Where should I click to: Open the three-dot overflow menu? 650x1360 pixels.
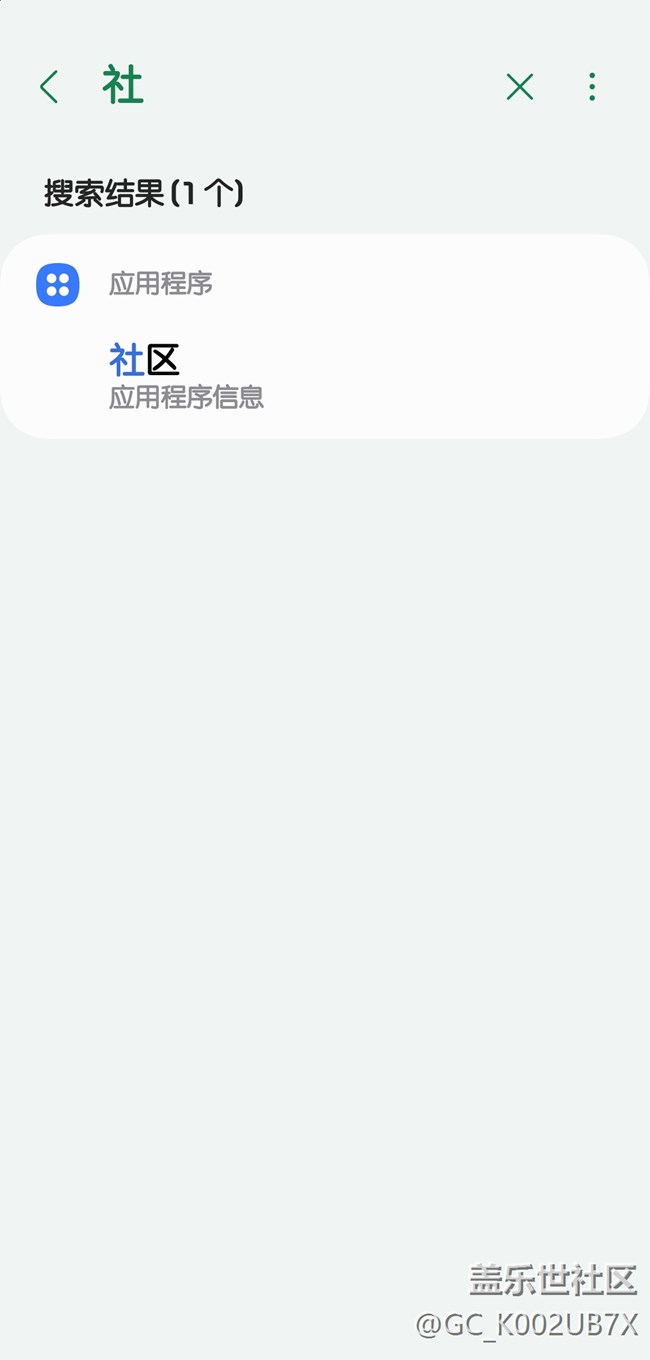pyautogui.click(x=592, y=87)
